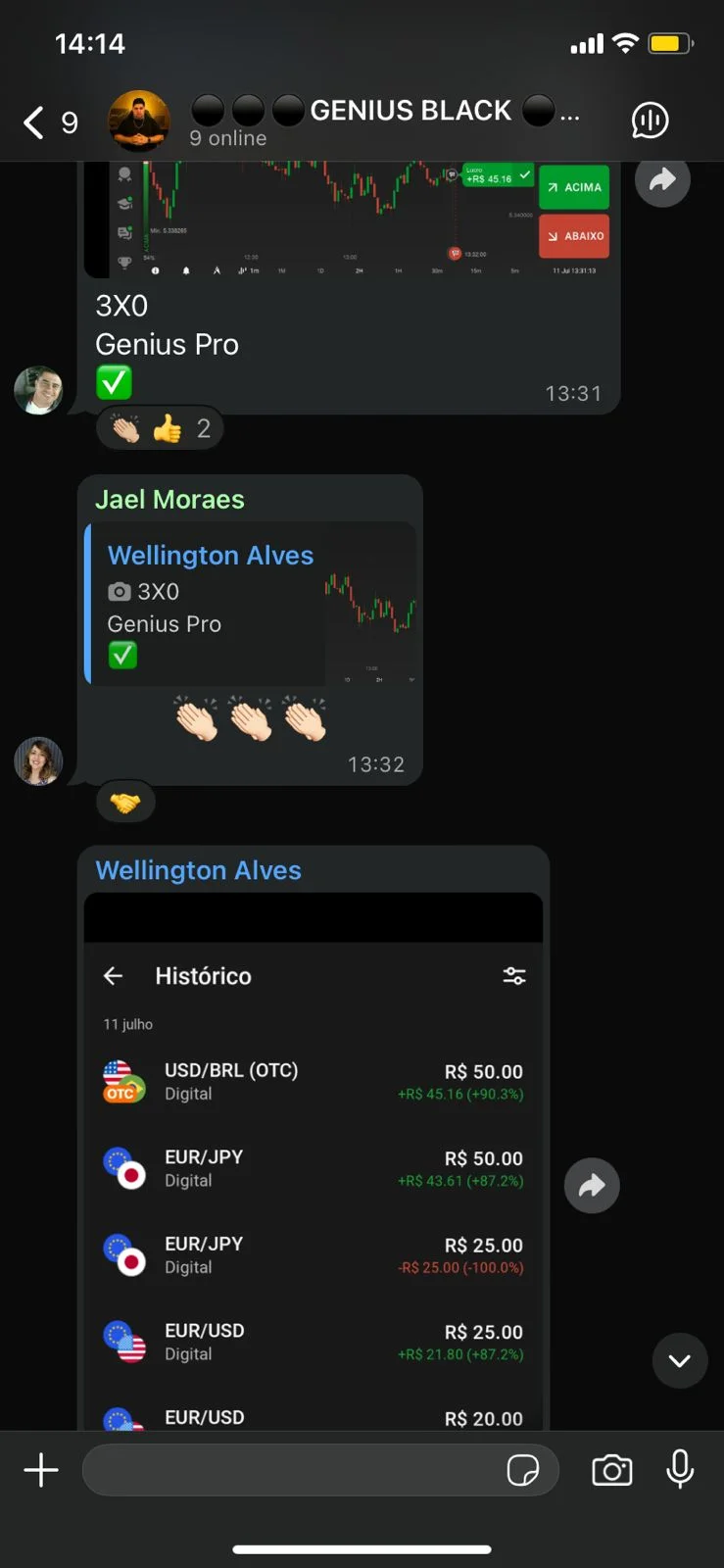Forward the 3X0 Genius Pro screenshot message
Screen dimensions: 724x1568
(x=662, y=180)
